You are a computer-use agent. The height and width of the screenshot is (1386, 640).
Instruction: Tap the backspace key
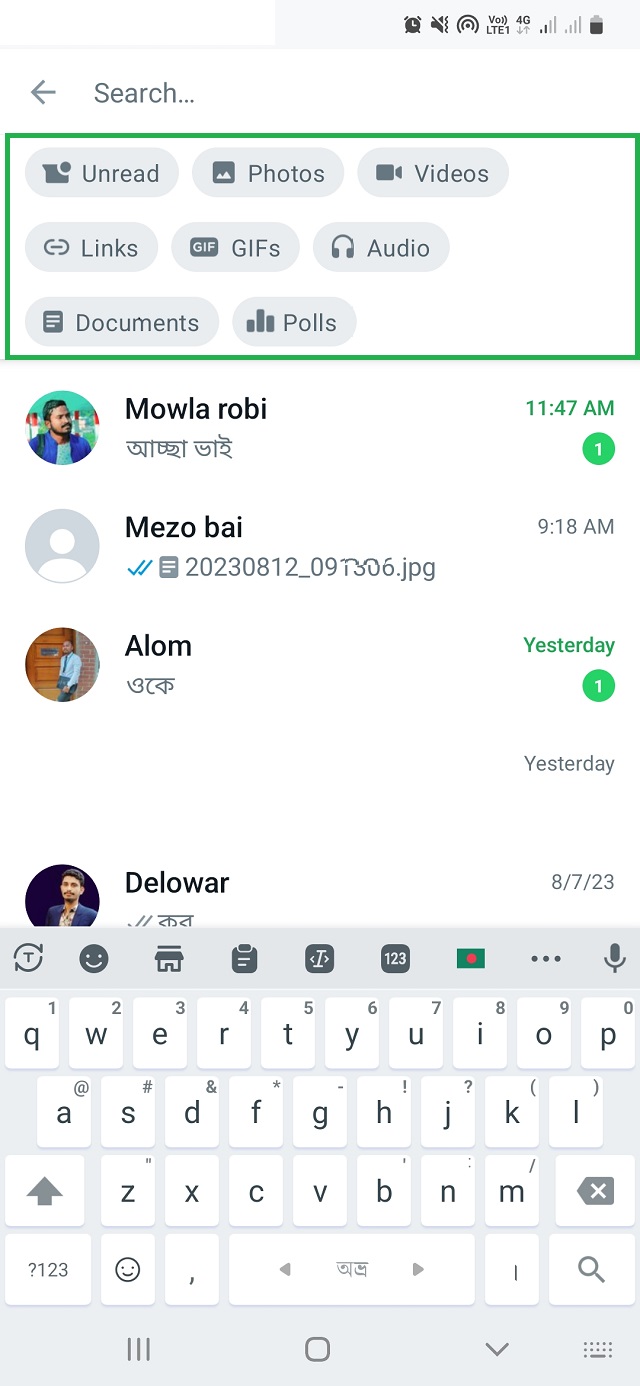(x=595, y=1191)
